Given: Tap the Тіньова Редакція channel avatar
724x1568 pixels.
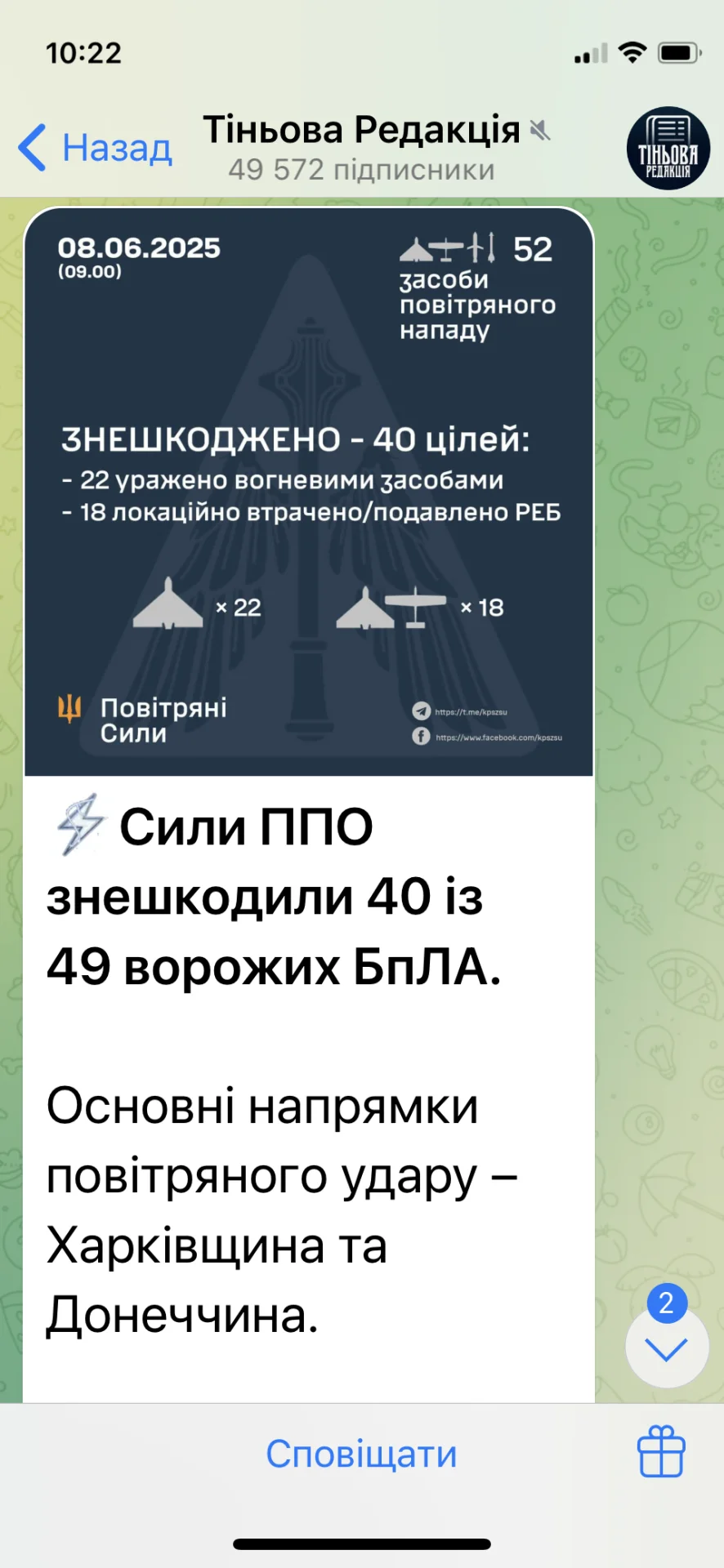Looking at the screenshot, I should (668, 149).
